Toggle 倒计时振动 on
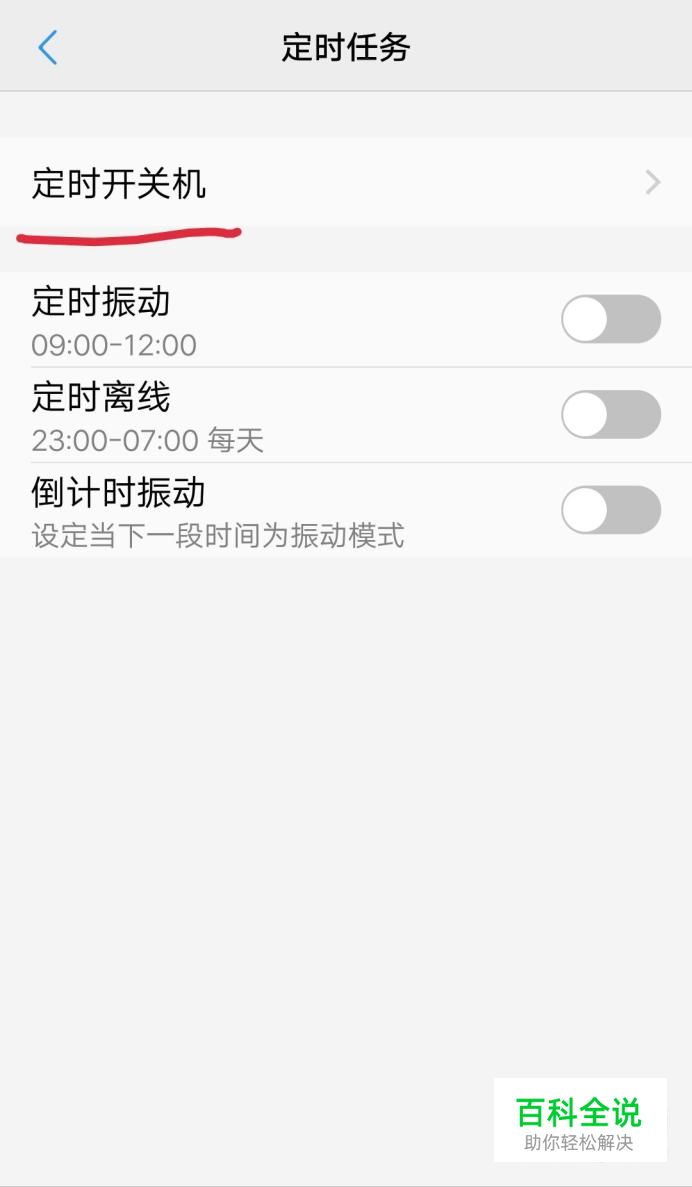The image size is (692, 1187). [611, 509]
